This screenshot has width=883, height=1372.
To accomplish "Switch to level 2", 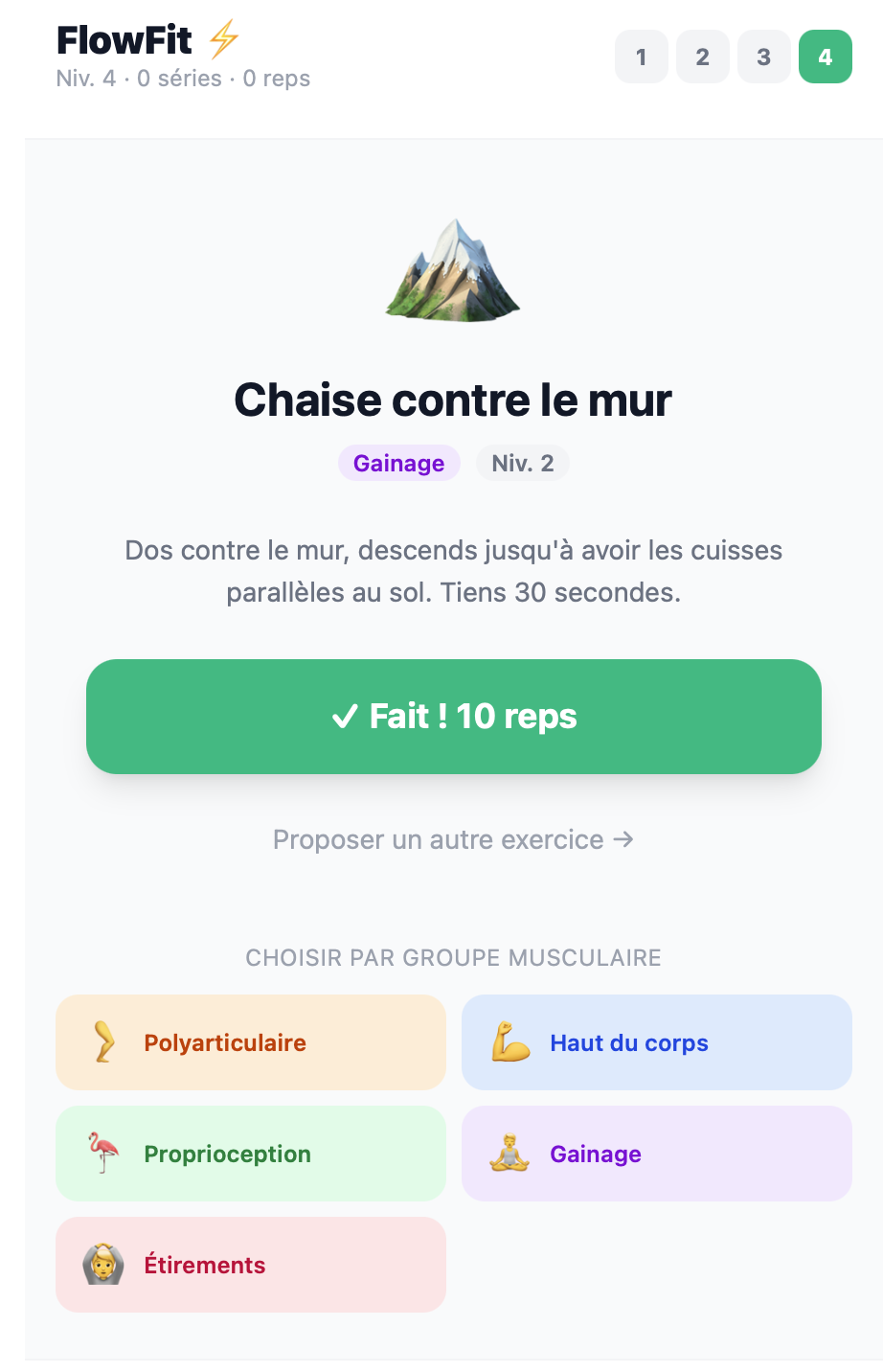I will [x=702, y=57].
